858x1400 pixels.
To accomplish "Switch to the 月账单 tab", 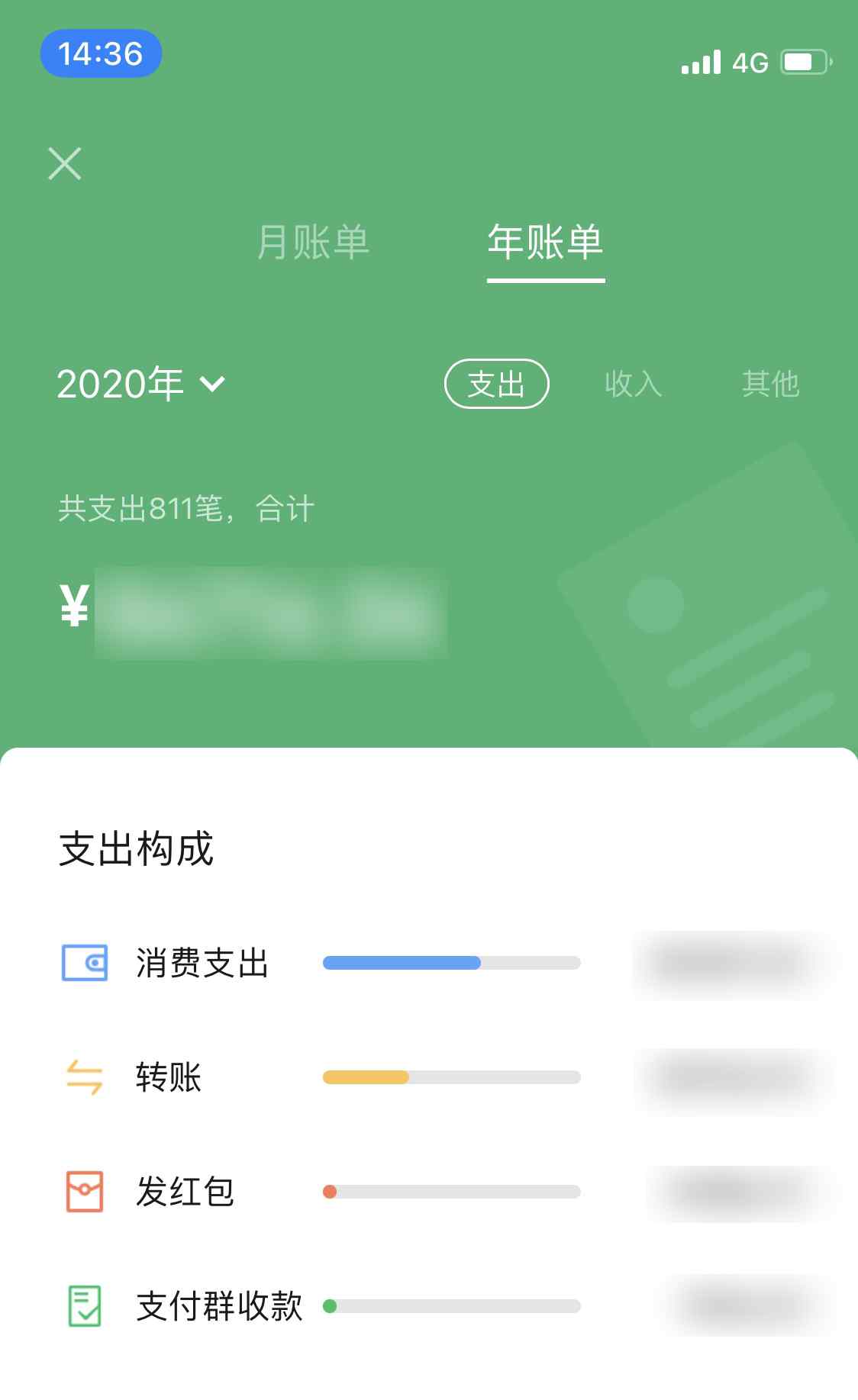I will (x=314, y=243).
